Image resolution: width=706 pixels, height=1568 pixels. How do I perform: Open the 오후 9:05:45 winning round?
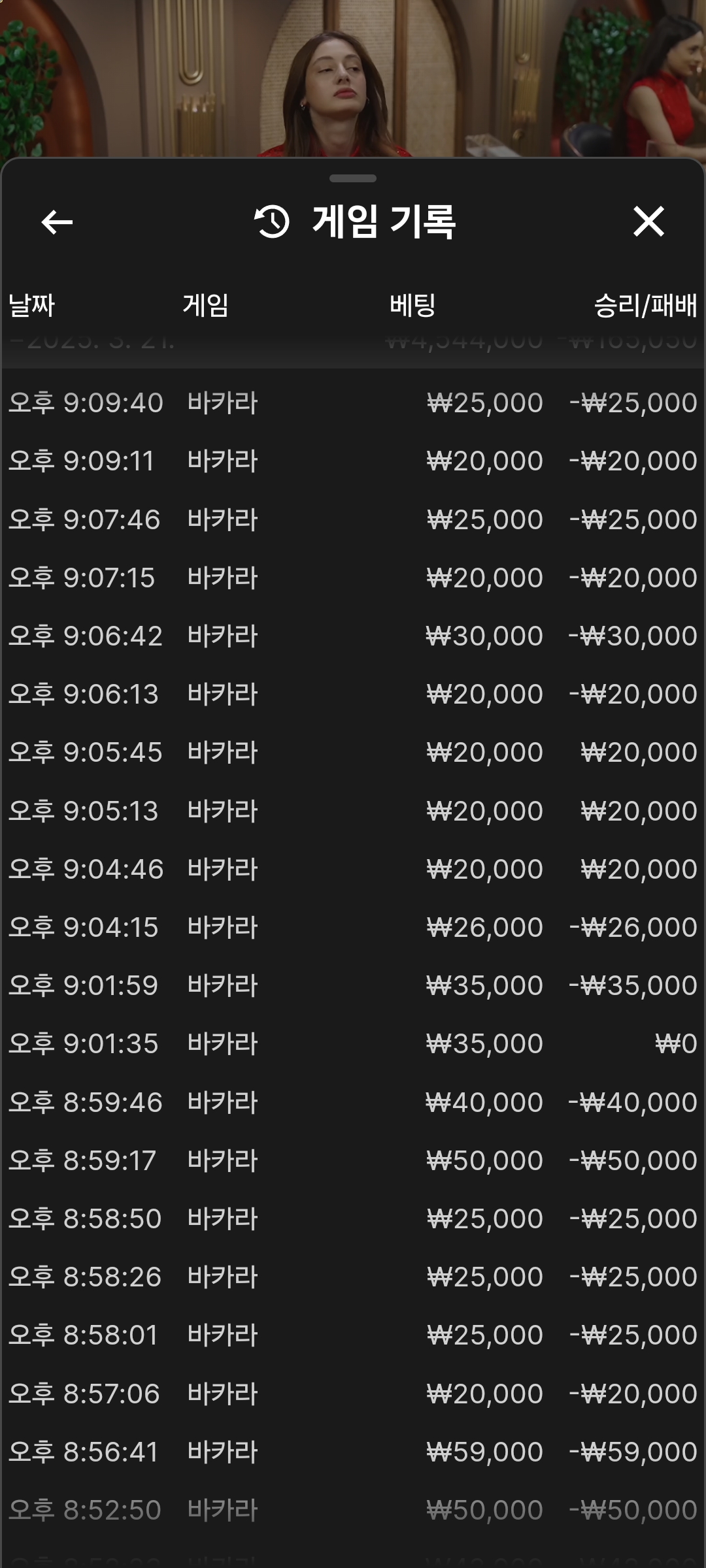(x=353, y=752)
